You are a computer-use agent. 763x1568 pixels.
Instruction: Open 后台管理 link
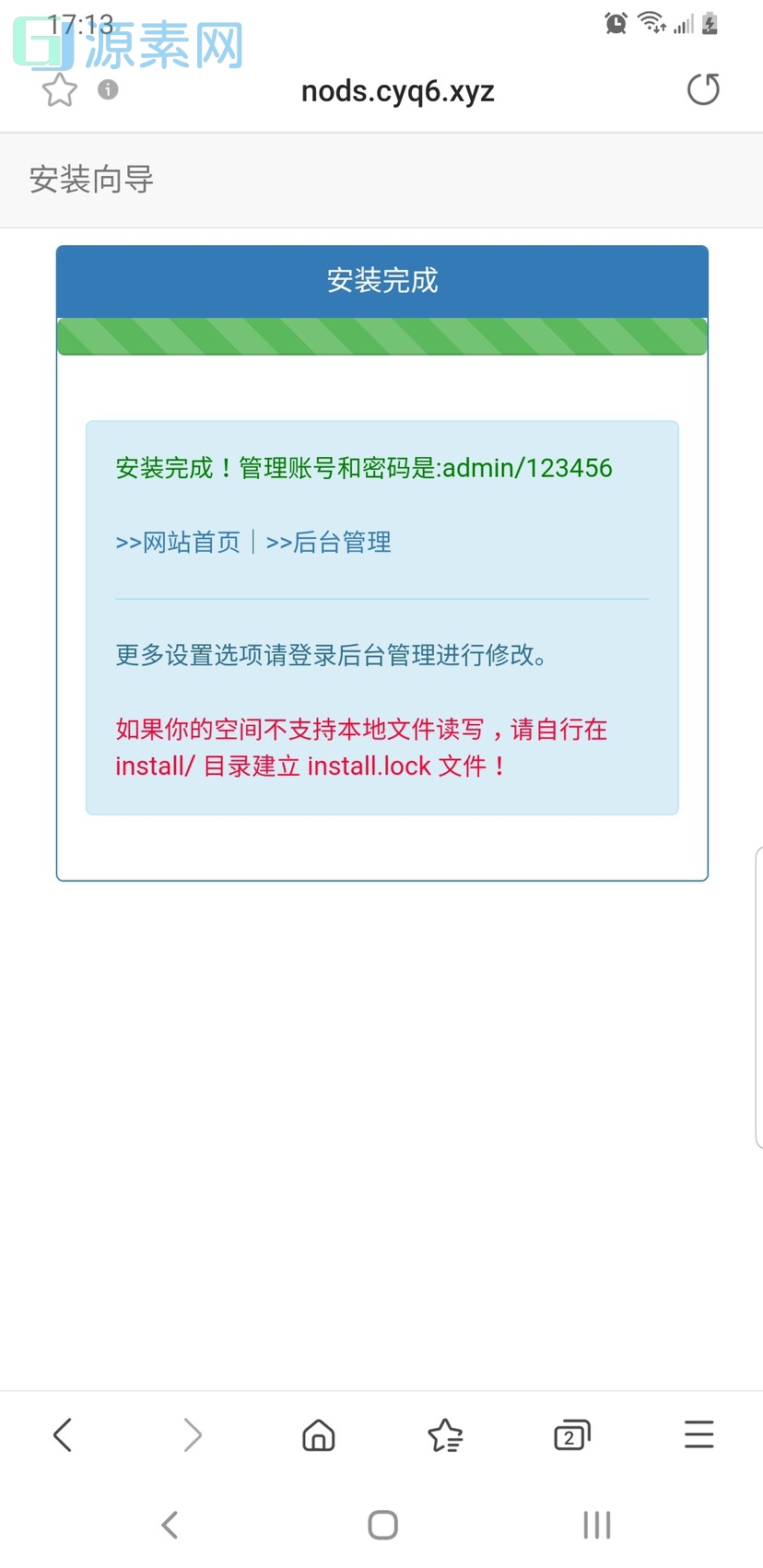(328, 543)
